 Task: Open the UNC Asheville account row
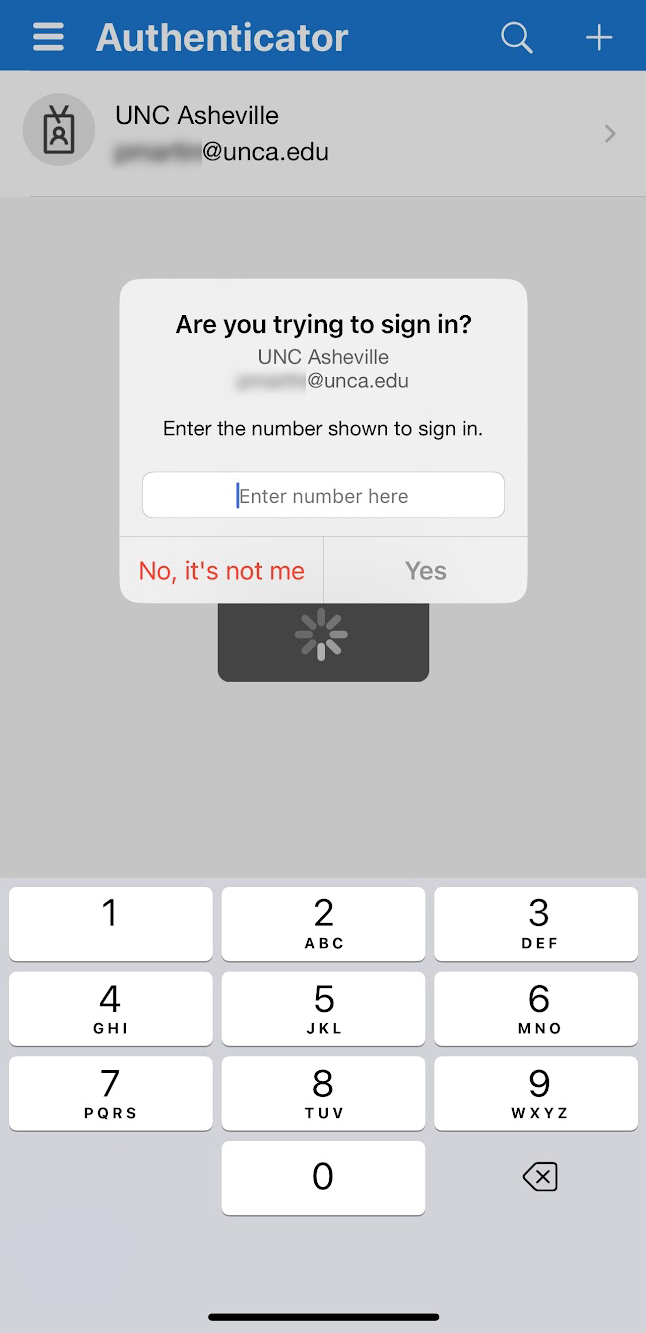(322, 134)
